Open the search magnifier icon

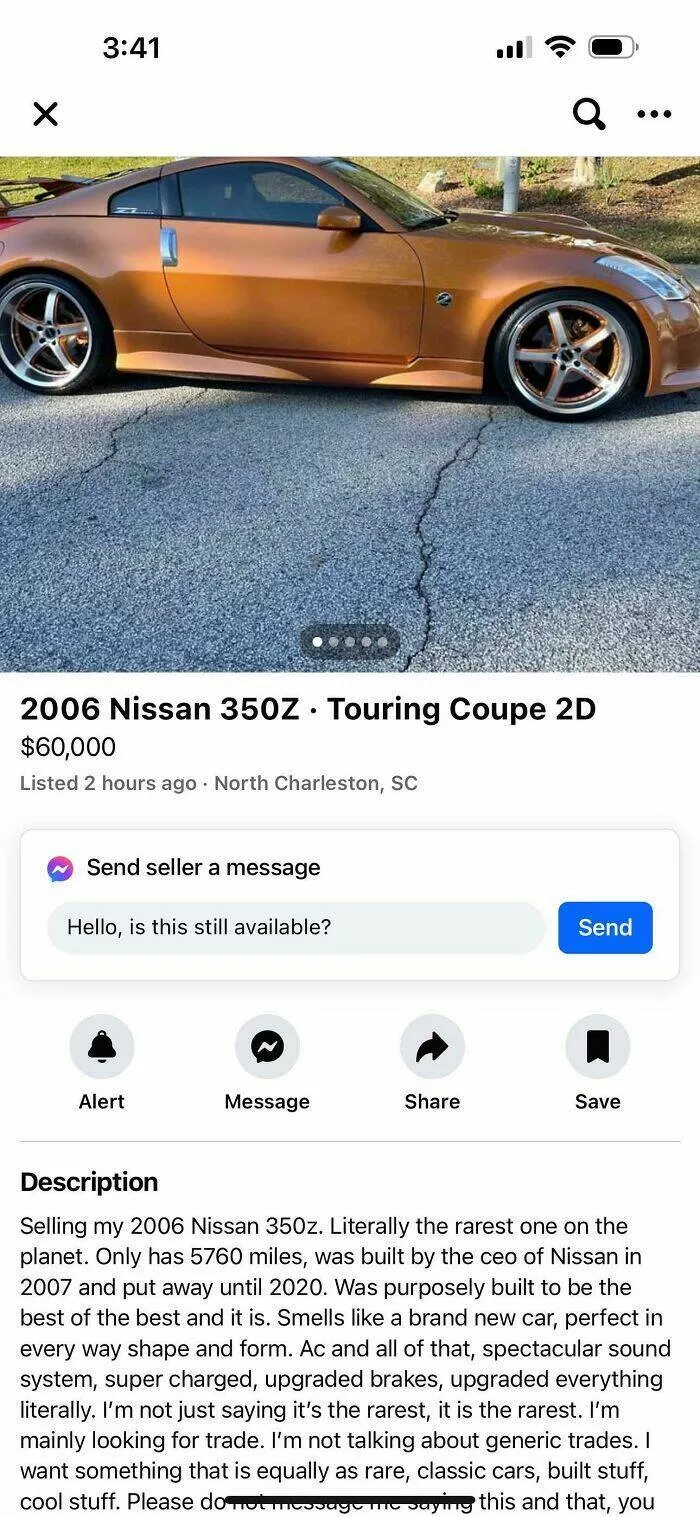pyautogui.click(x=588, y=114)
